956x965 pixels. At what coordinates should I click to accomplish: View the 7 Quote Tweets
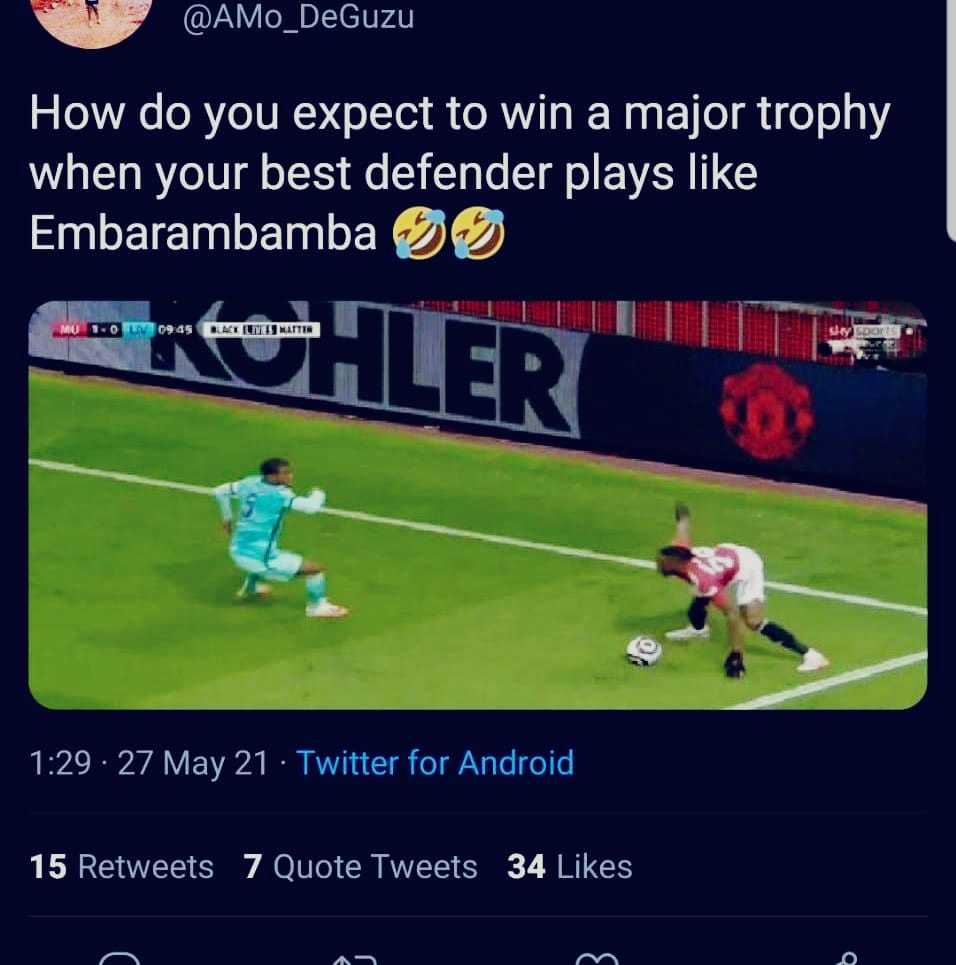click(x=360, y=866)
